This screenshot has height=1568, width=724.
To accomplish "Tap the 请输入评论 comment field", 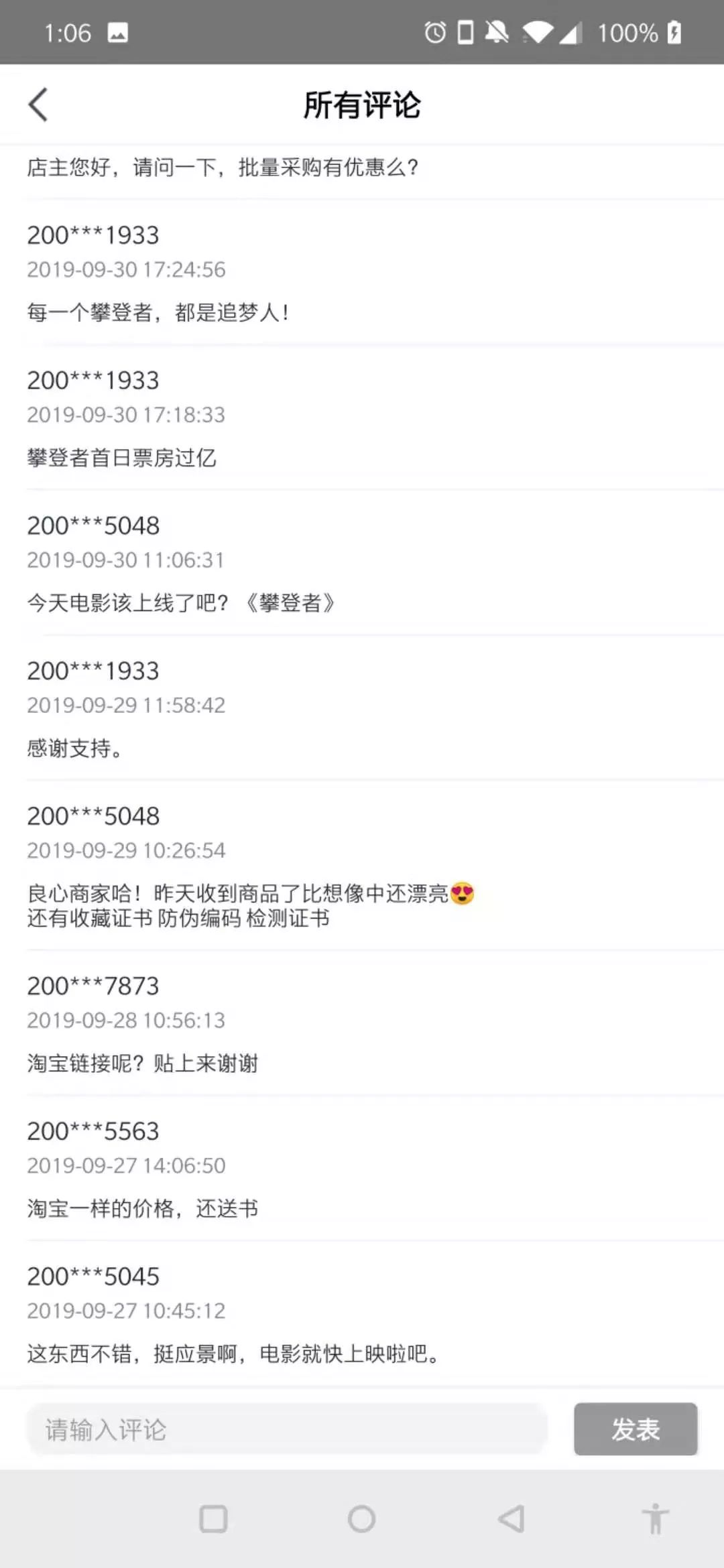I will [288, 1429].
